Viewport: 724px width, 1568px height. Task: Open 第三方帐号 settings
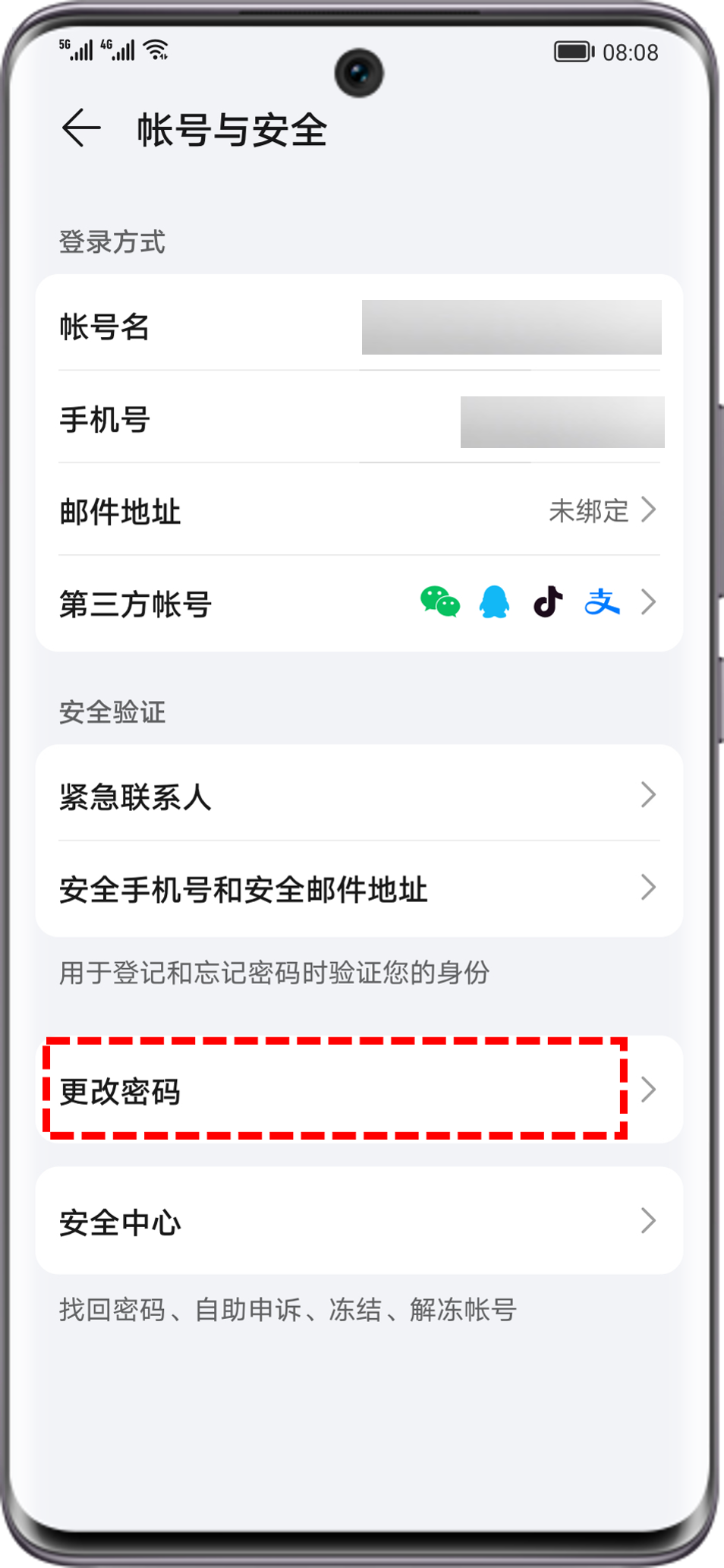[358, 604]
